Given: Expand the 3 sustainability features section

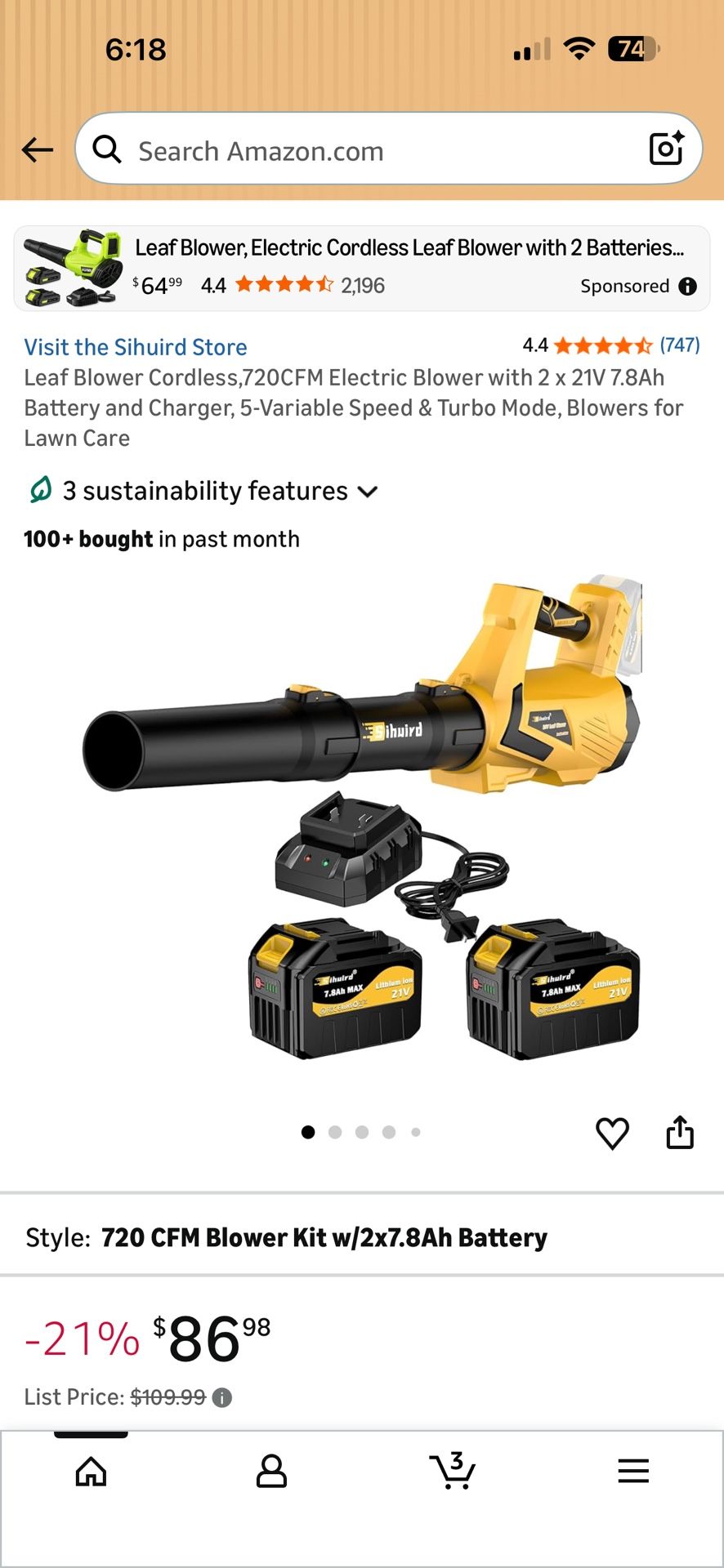Looking at the screenshot, I should pyautogui.click(x=205, y=491).
